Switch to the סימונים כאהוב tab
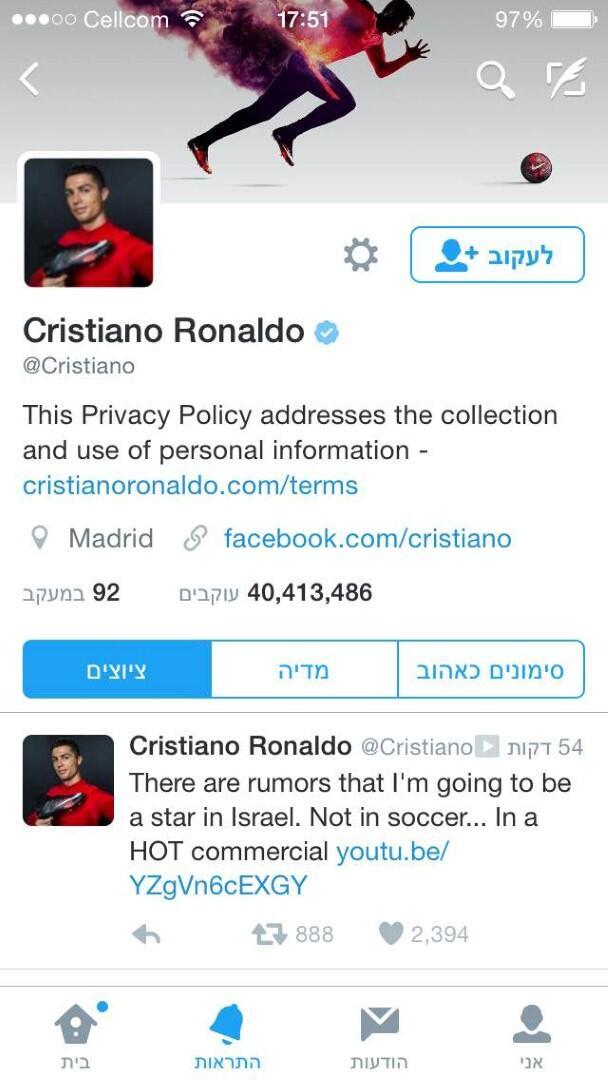Image resolution: width=608 pixels, height=1080 pixels. (490, 670)
